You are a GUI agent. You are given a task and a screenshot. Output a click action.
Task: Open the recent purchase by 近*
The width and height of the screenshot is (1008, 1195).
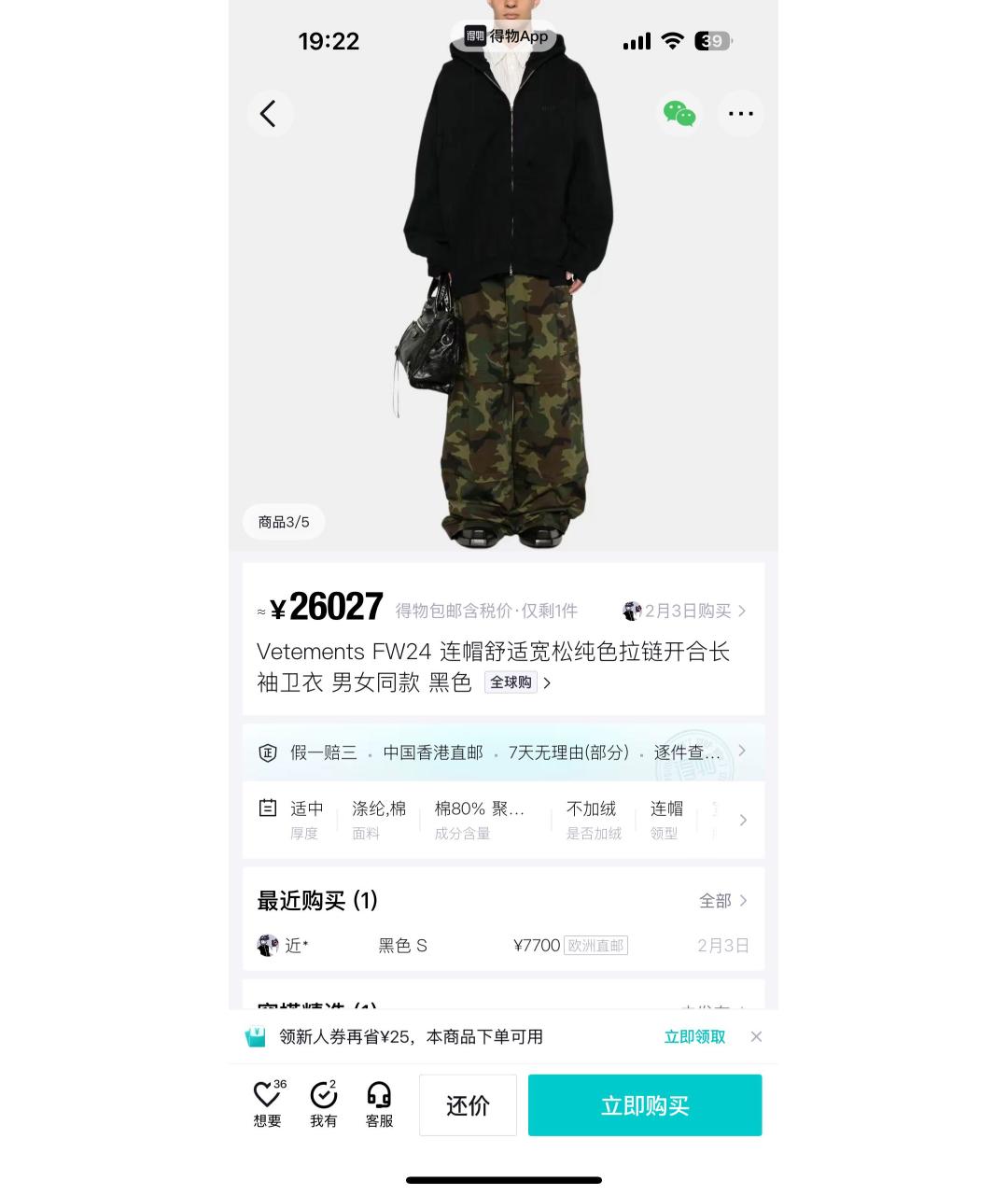[503, 945]
